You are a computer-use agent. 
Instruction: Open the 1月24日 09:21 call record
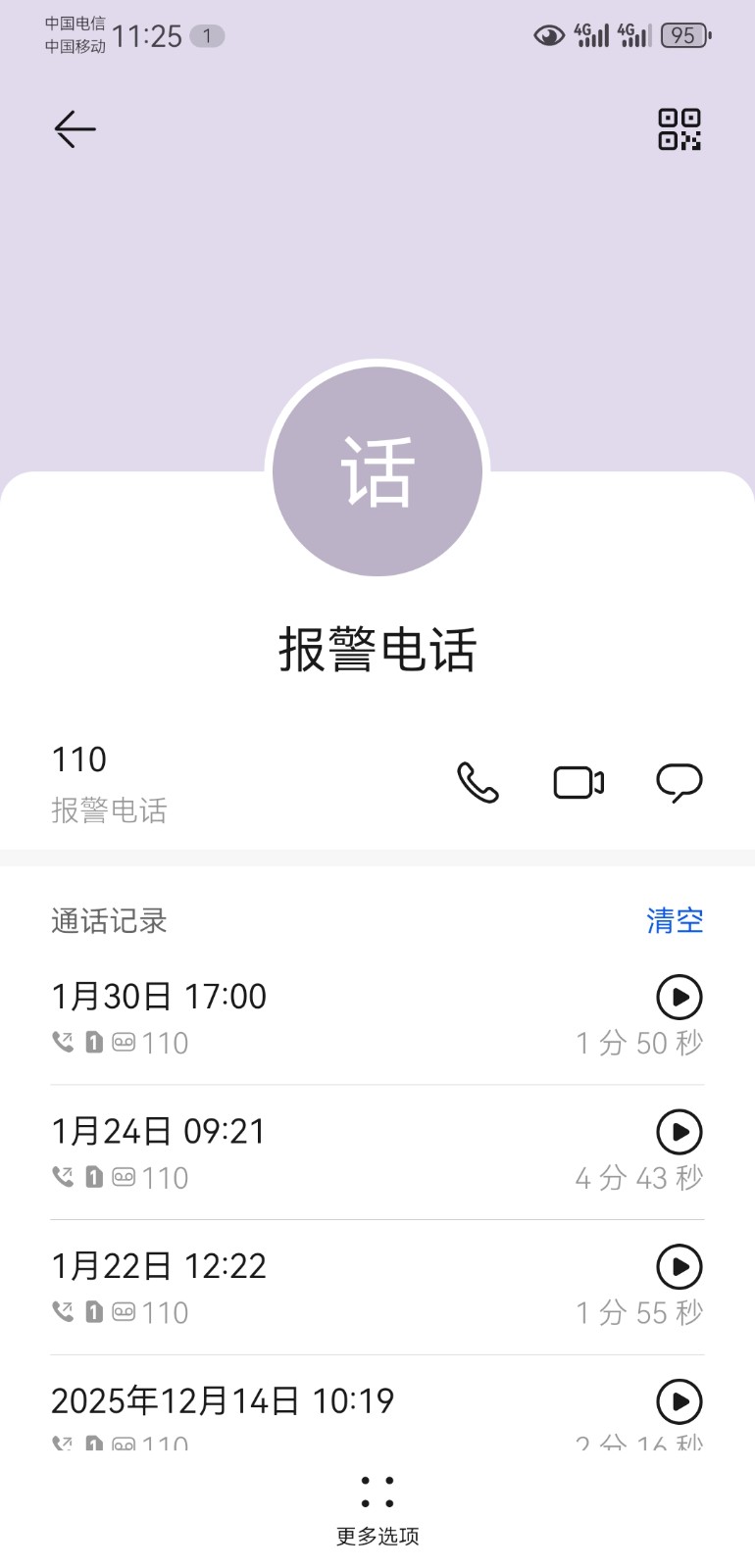click(x=294, y=1152)
